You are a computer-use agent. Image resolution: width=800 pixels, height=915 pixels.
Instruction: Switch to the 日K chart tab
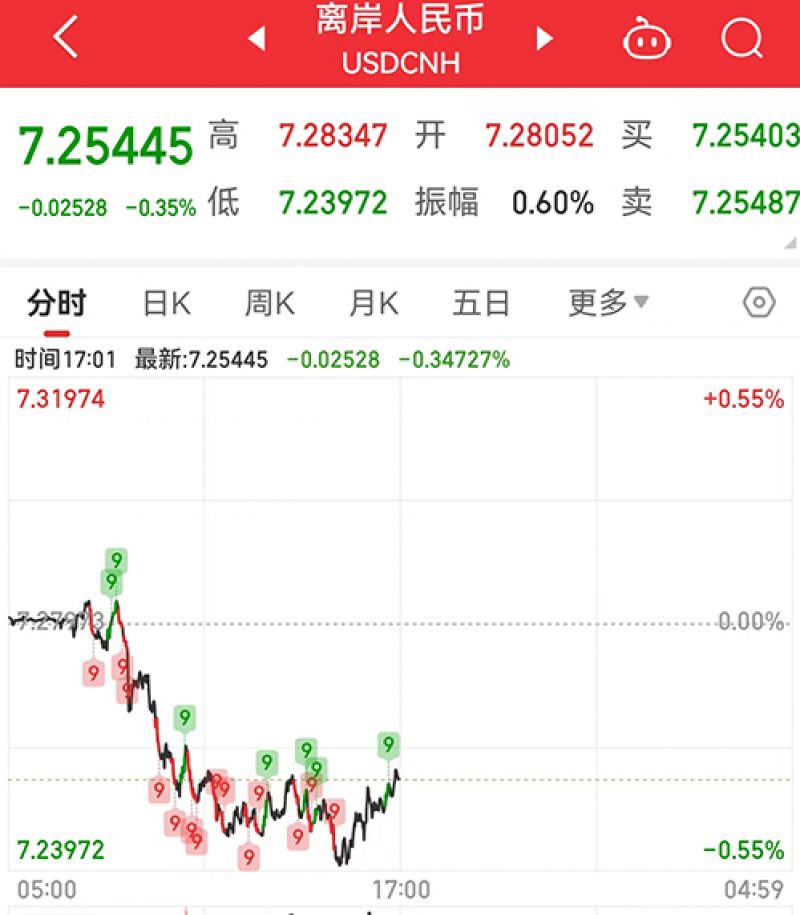166,303
